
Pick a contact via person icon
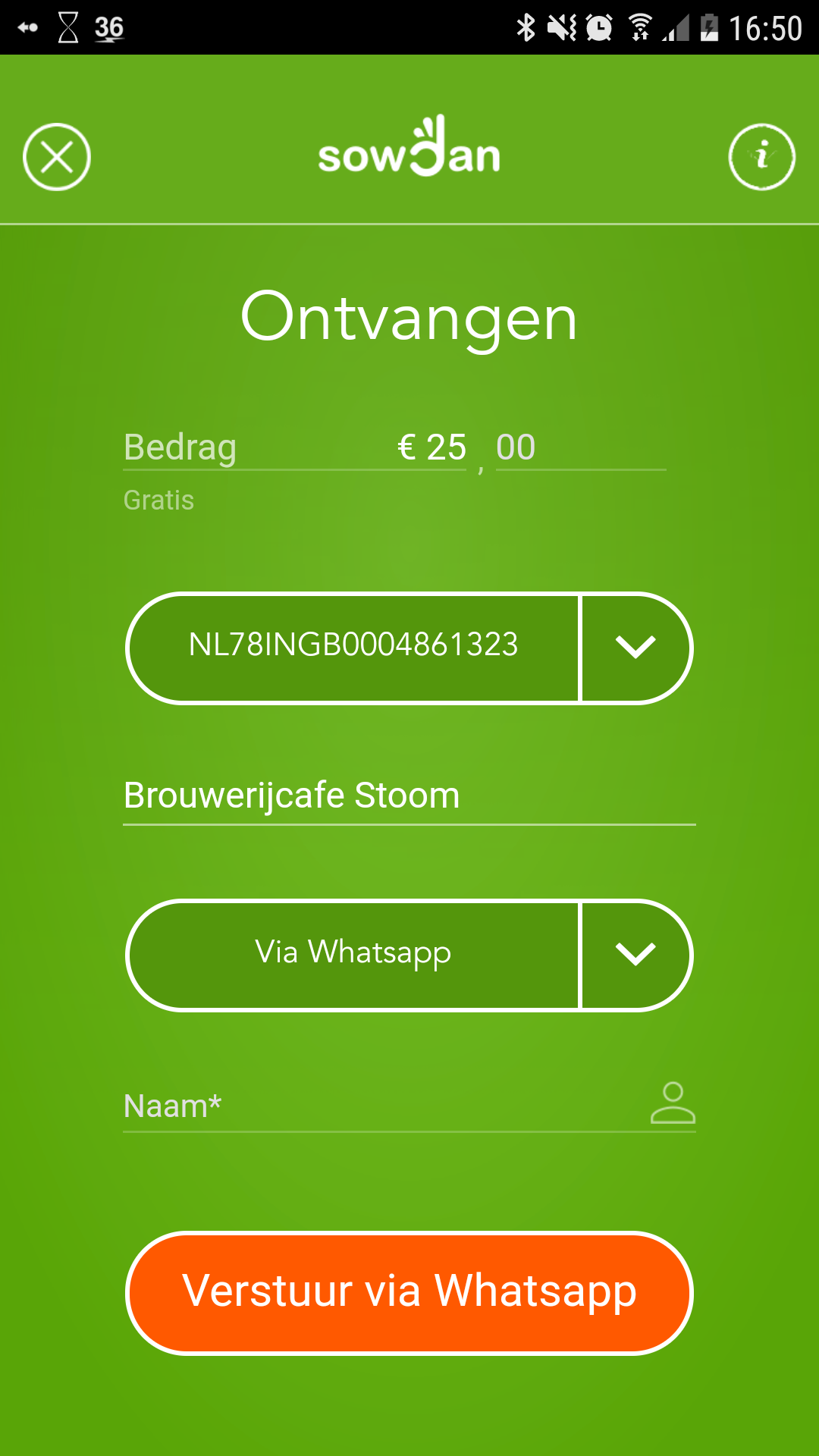673,1103
